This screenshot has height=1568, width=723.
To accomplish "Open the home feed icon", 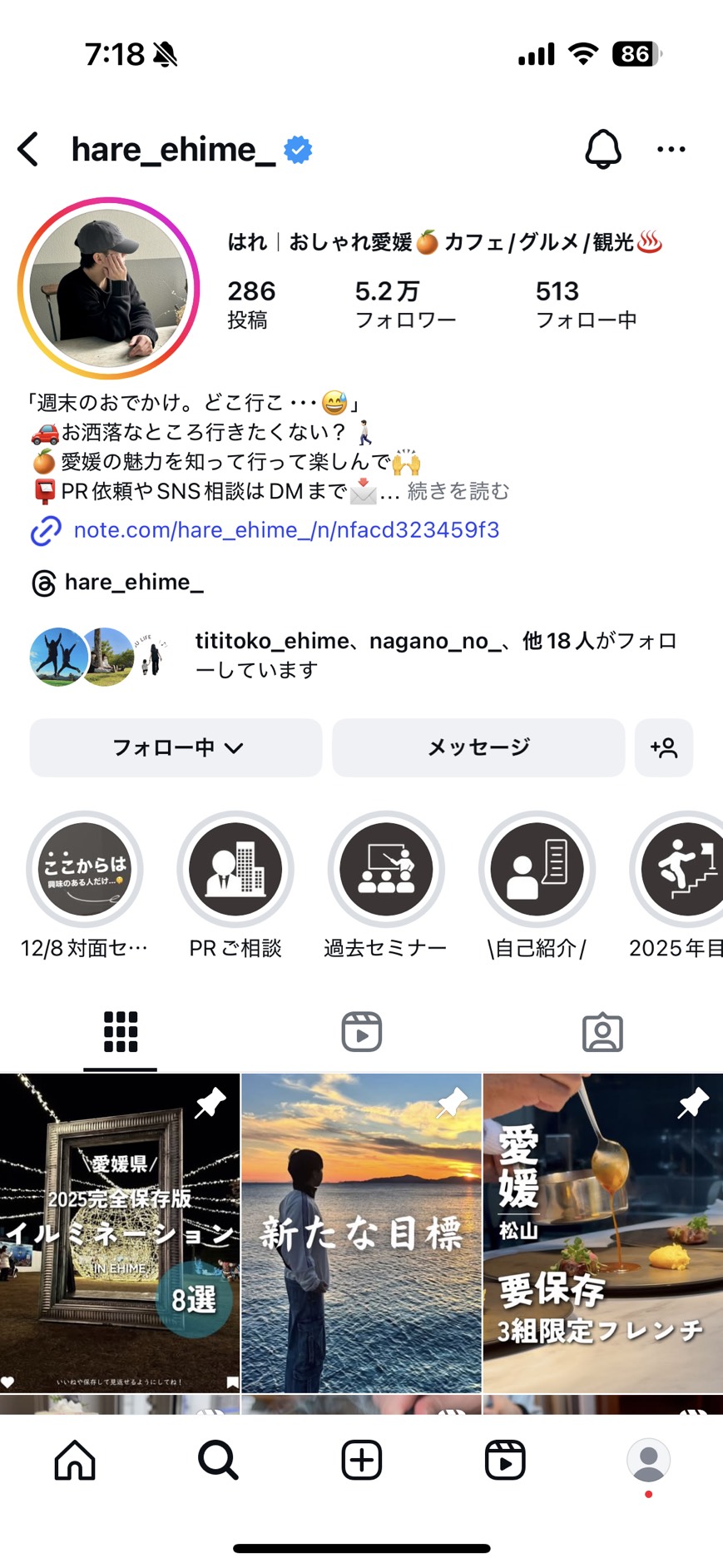I will [73, 1461].
